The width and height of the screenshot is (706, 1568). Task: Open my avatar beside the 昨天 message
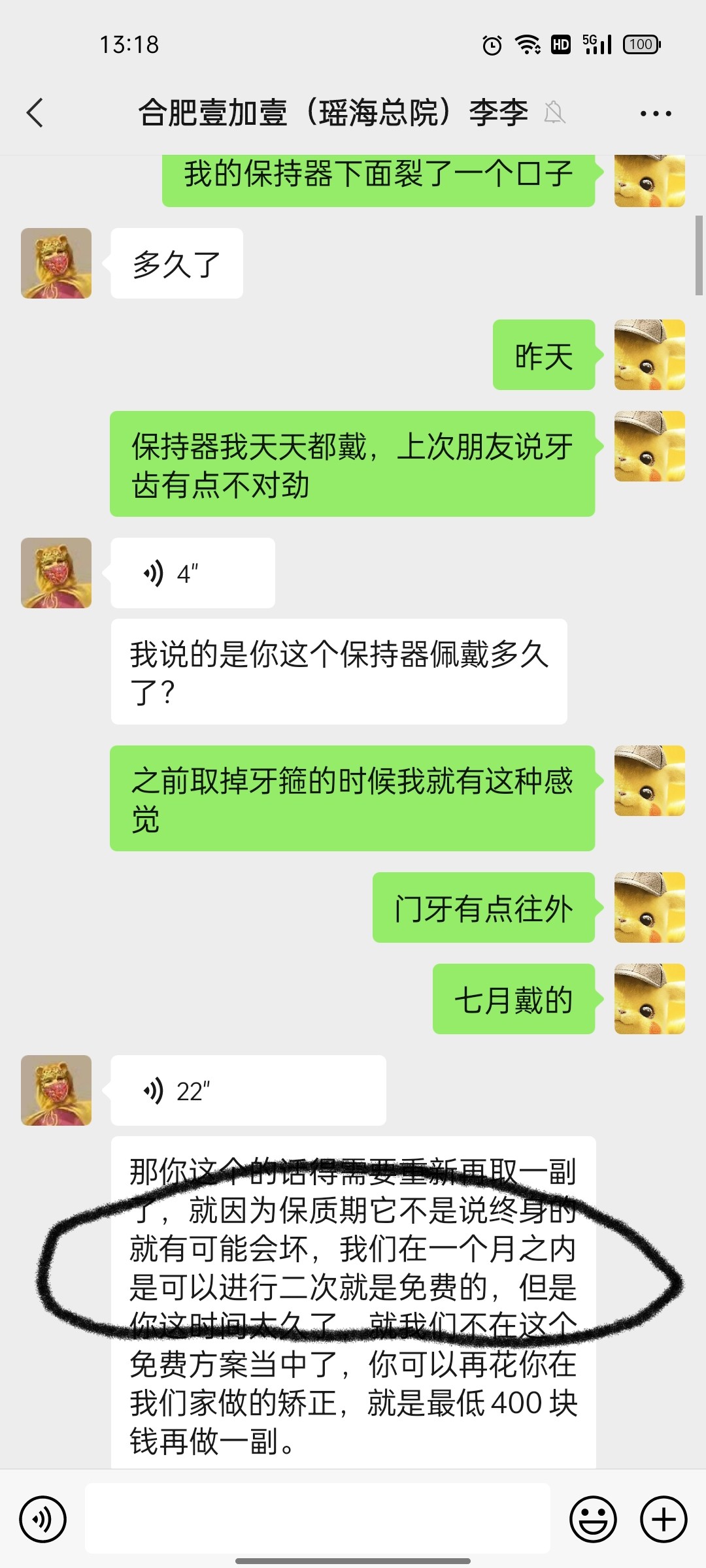pos(649,355)
